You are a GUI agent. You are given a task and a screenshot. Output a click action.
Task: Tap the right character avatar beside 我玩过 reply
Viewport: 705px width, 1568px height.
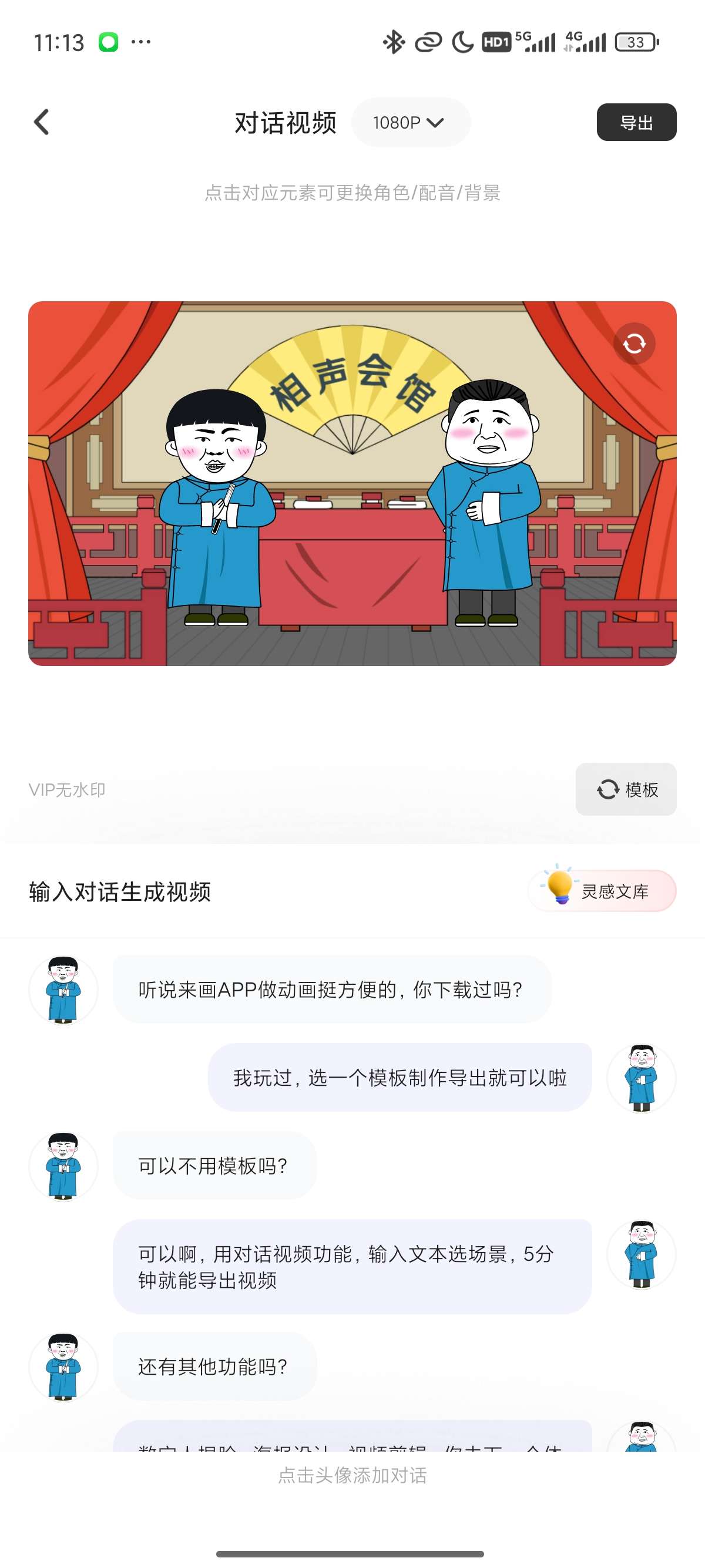641,1078
